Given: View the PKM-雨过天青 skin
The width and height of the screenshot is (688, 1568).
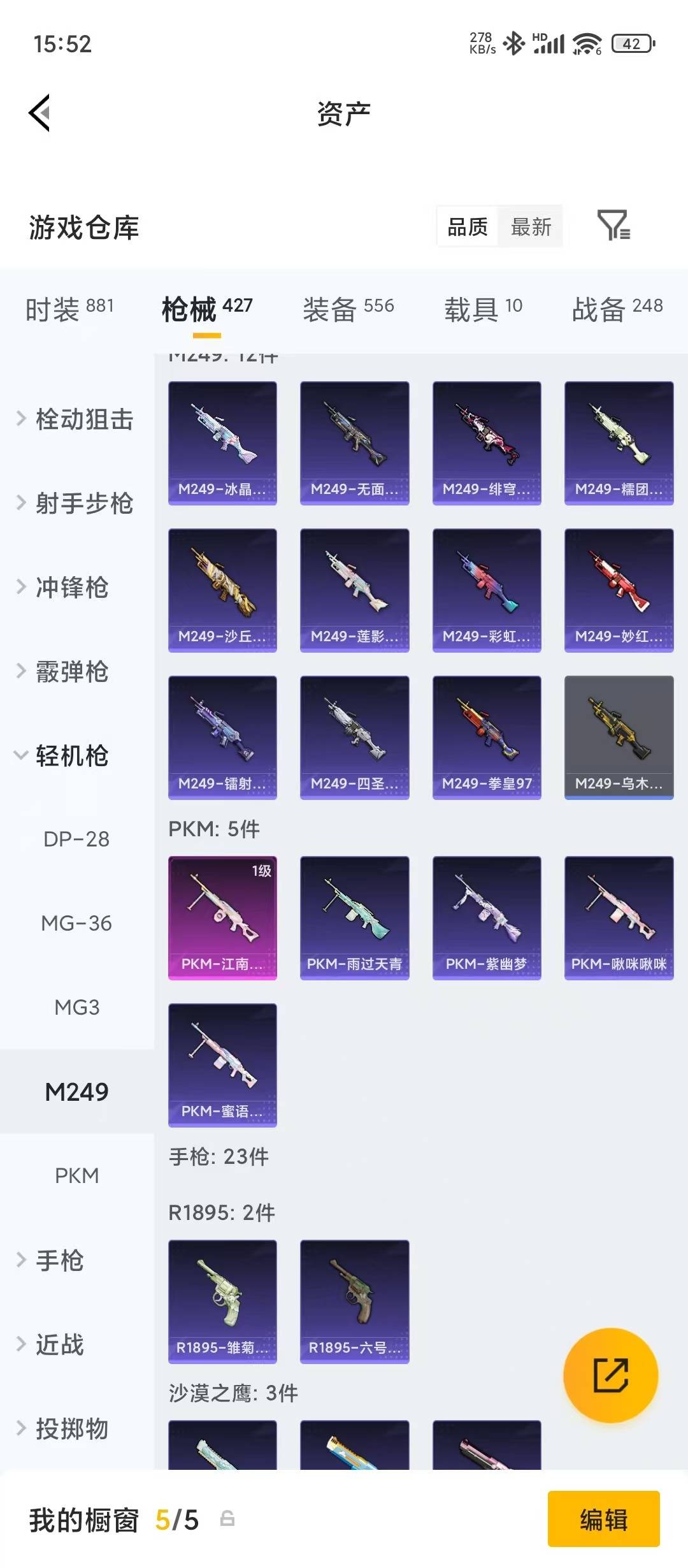Looking at the screenshot, I should (354, 916).
